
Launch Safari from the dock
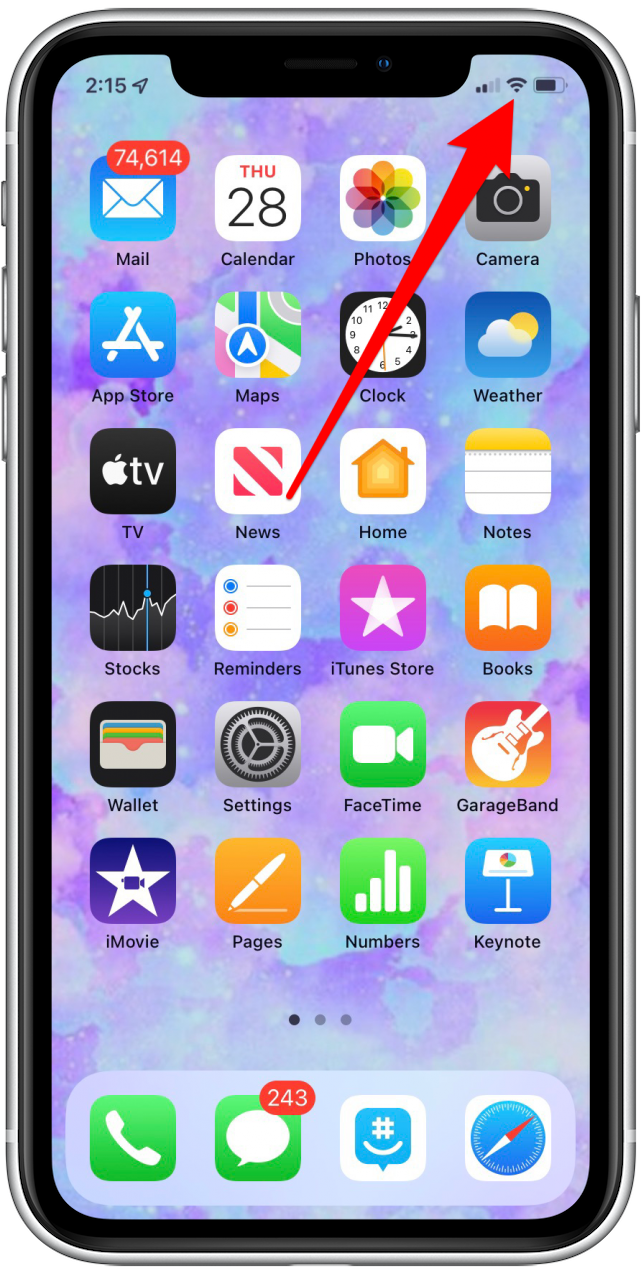coord(507,1138)
